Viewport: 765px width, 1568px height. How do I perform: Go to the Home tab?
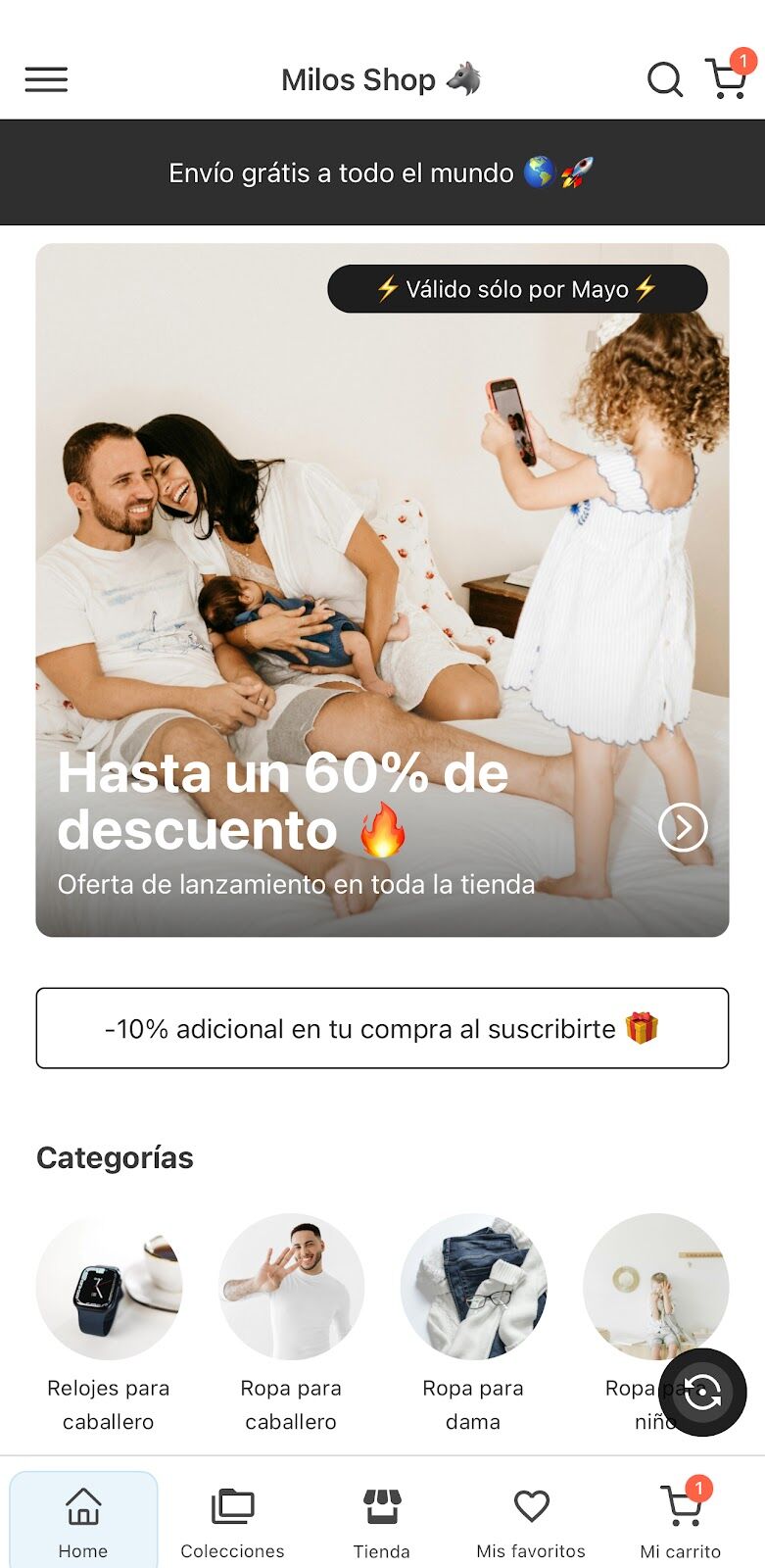tap(83, 1521)
